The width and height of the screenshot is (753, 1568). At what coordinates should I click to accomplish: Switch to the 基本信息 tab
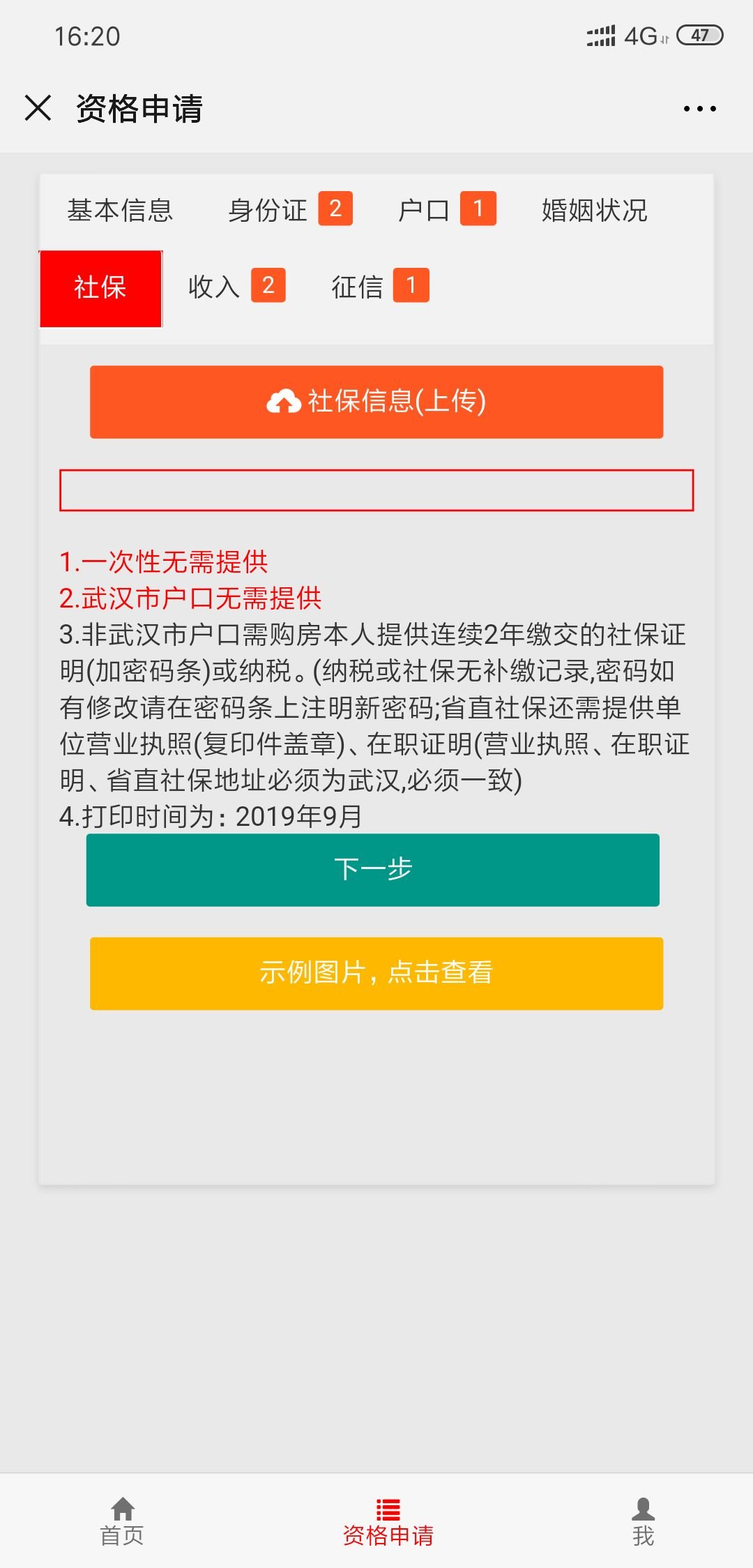pos(120,210)
